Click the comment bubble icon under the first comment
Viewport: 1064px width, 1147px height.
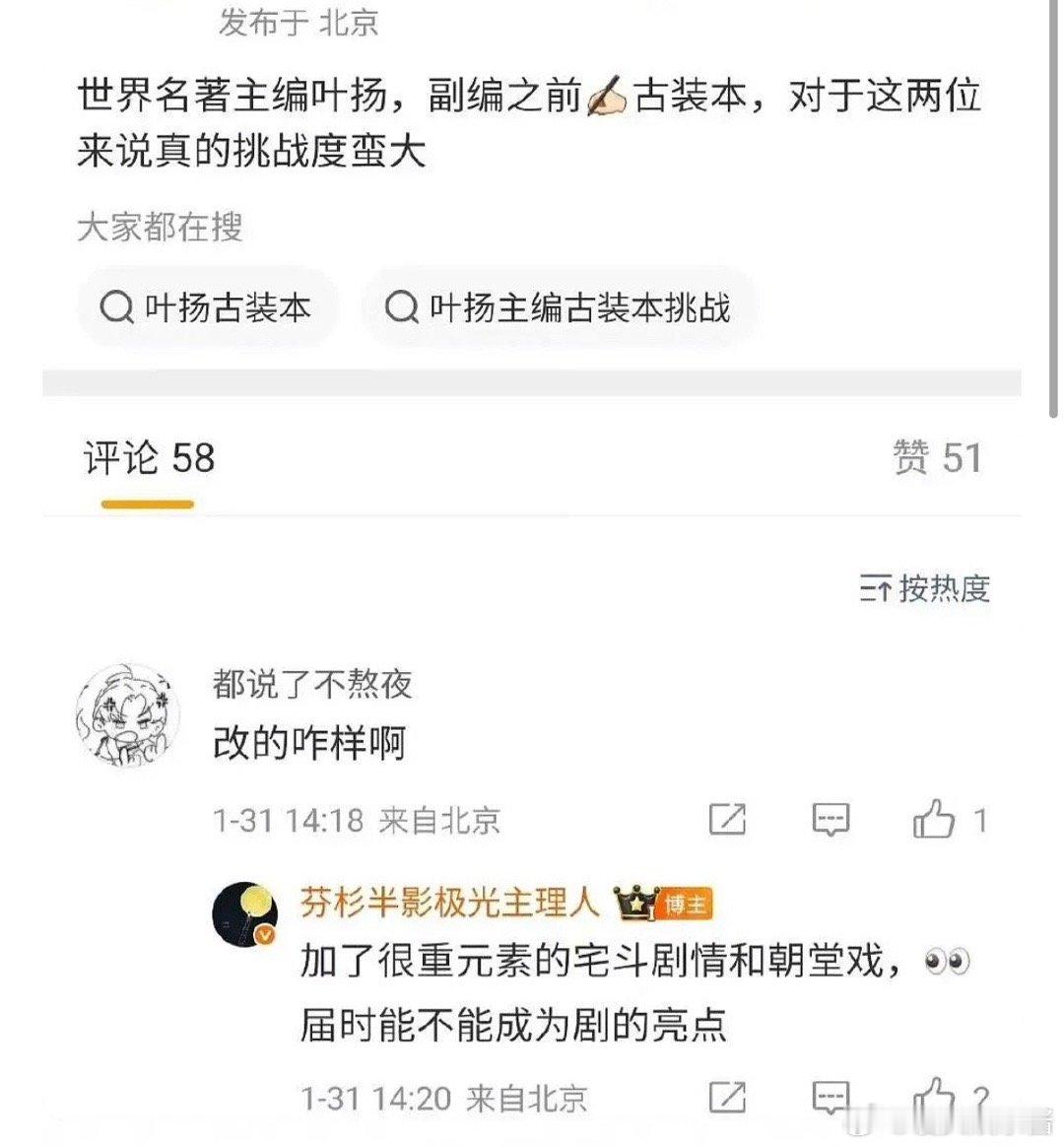pyautogui.click(x=831, y=819)
